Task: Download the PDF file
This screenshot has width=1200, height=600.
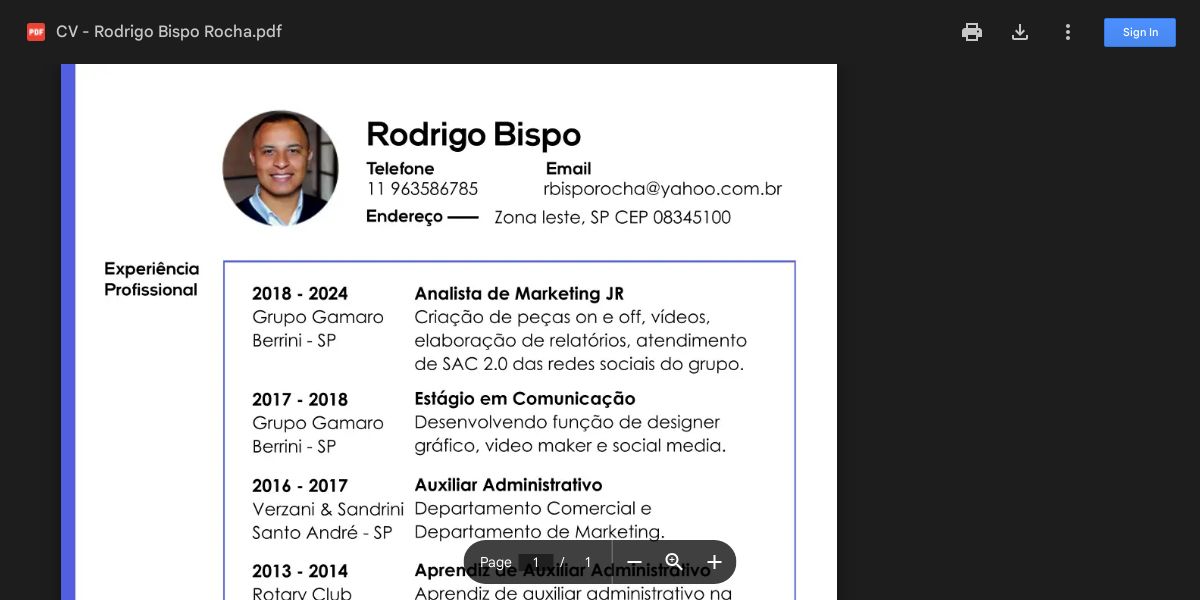Action: click(1019, 32)
